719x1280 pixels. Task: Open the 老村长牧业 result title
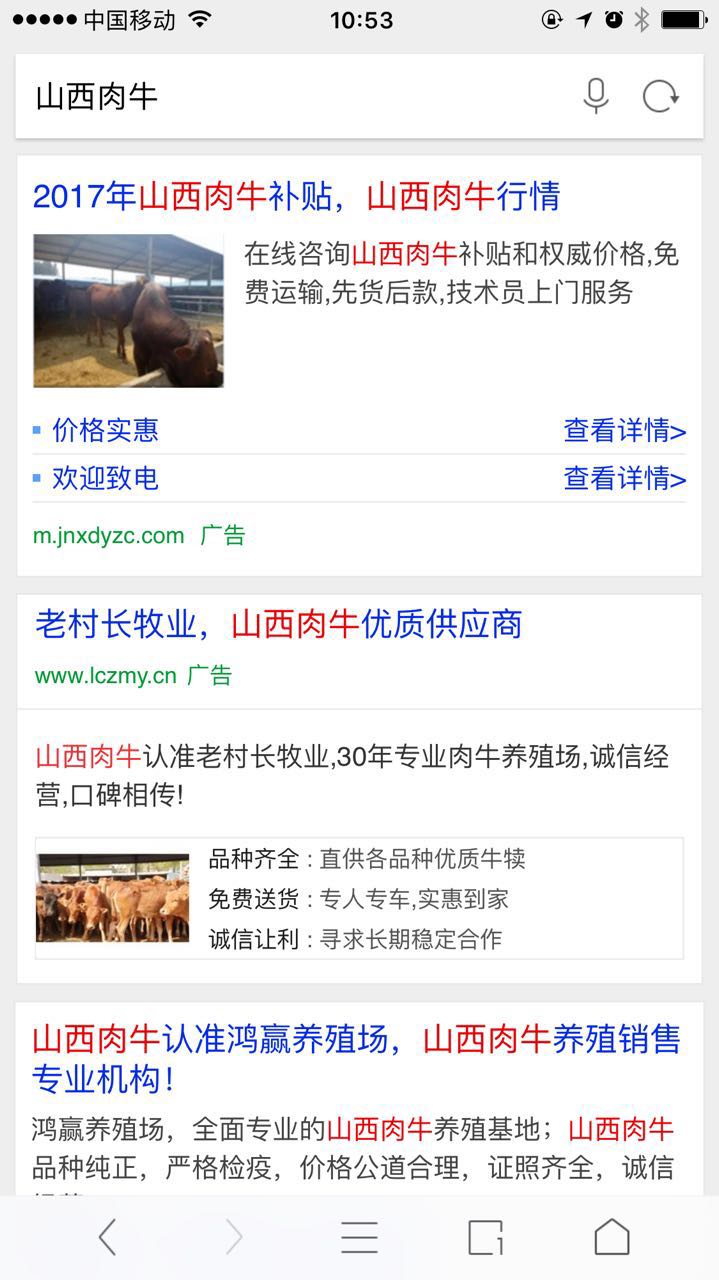pyautogui.click(x=279, y=625)
